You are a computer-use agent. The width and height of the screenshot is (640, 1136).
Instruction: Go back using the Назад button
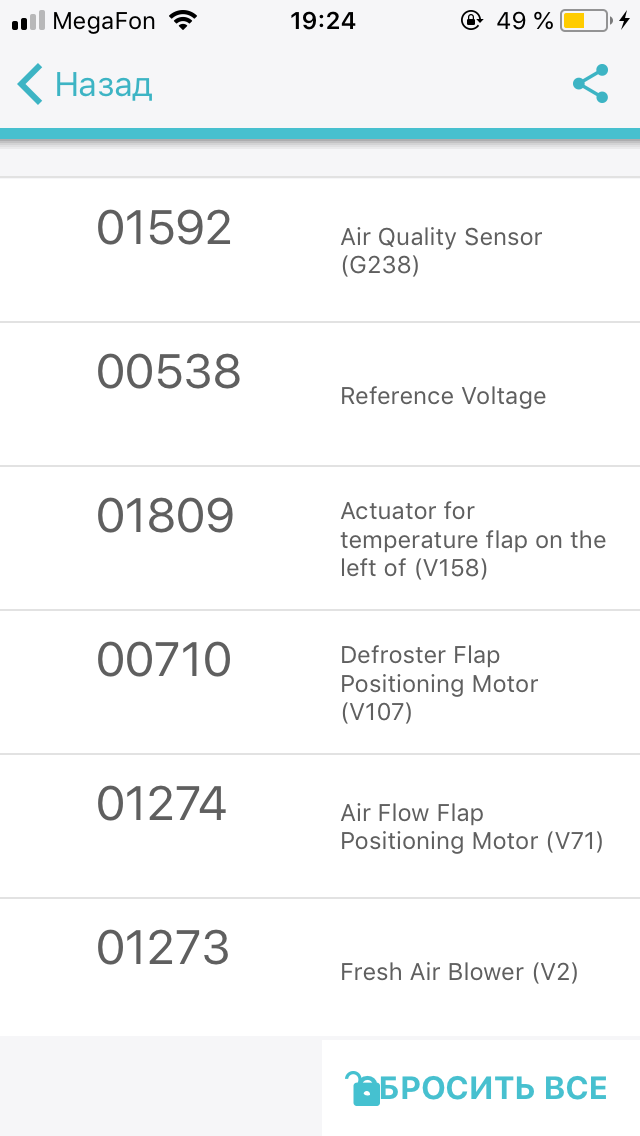tap(85, 85)
